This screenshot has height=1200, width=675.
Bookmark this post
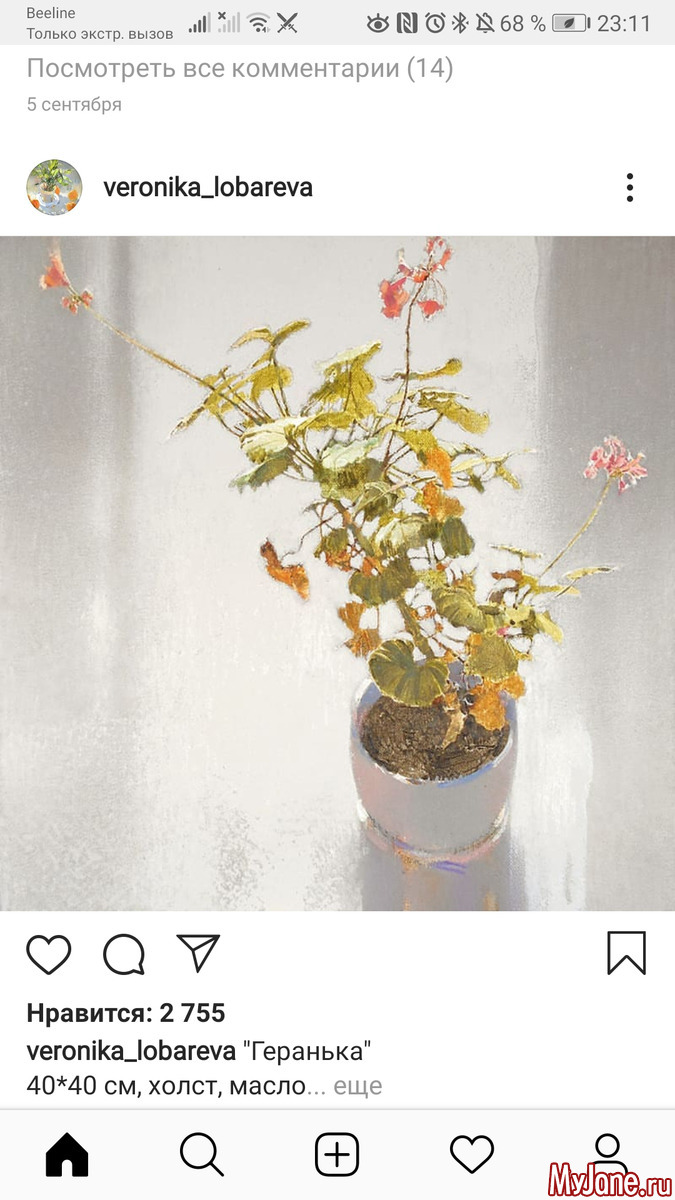point(626,953)
